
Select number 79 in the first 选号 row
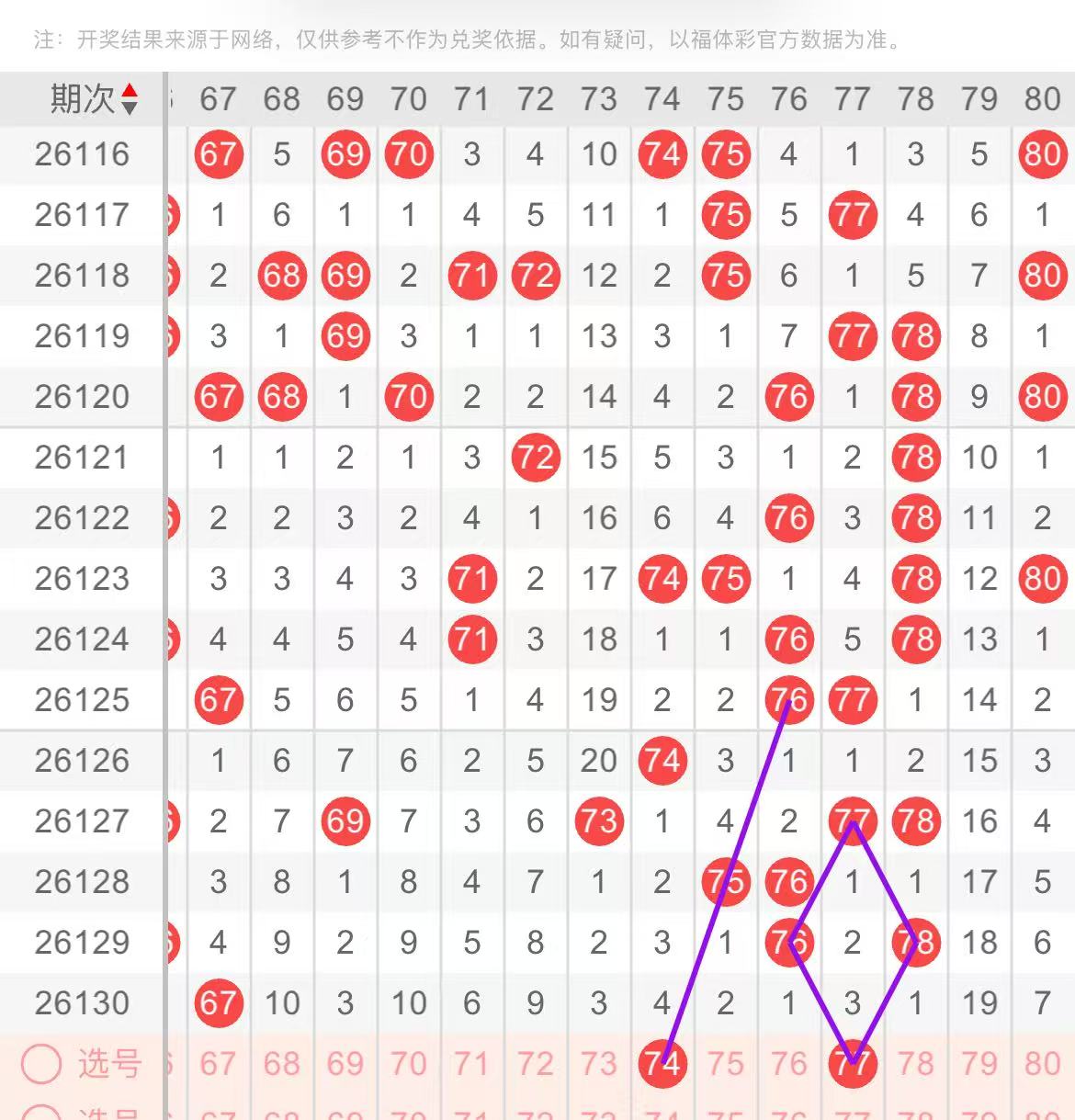[x=979, y=1064]
